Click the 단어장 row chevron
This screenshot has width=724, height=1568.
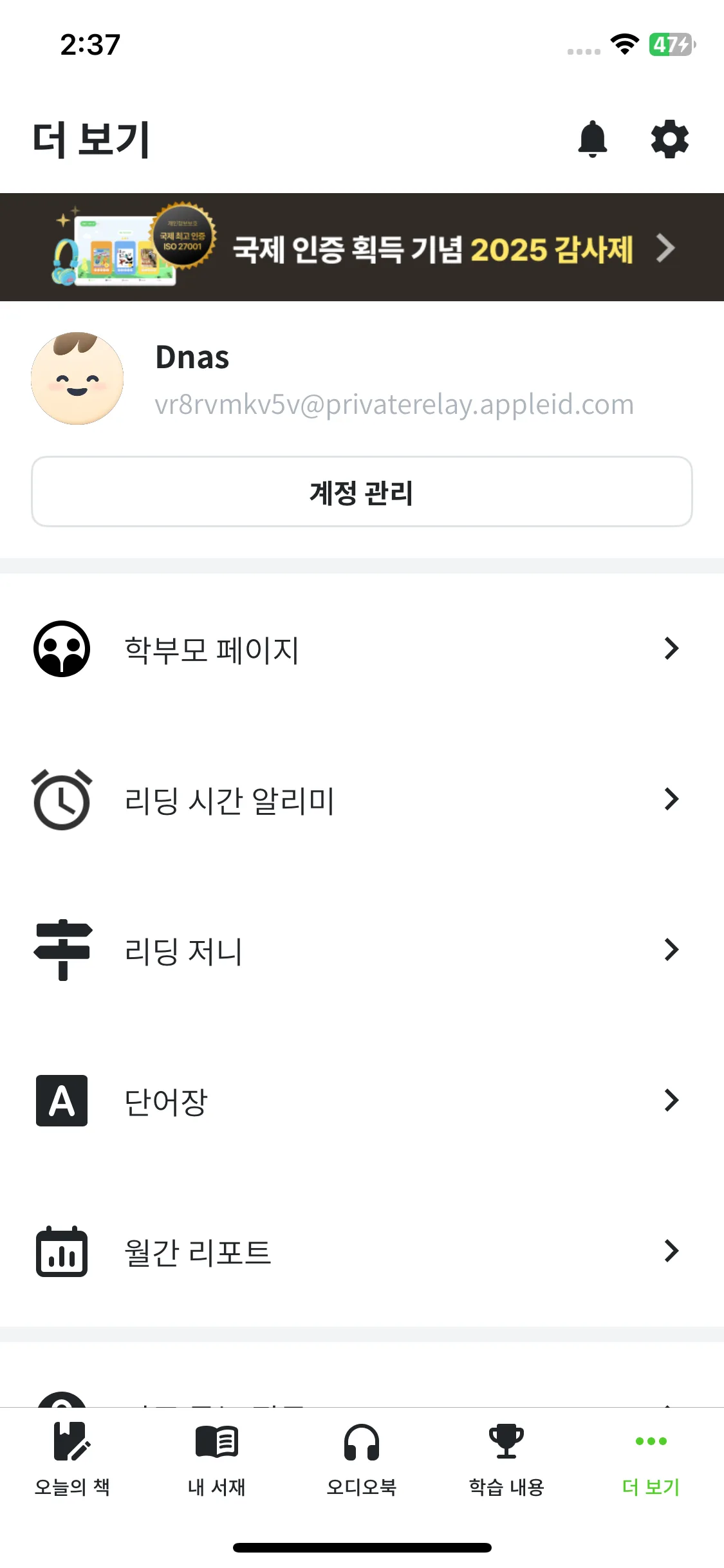tap(671, 1100)
